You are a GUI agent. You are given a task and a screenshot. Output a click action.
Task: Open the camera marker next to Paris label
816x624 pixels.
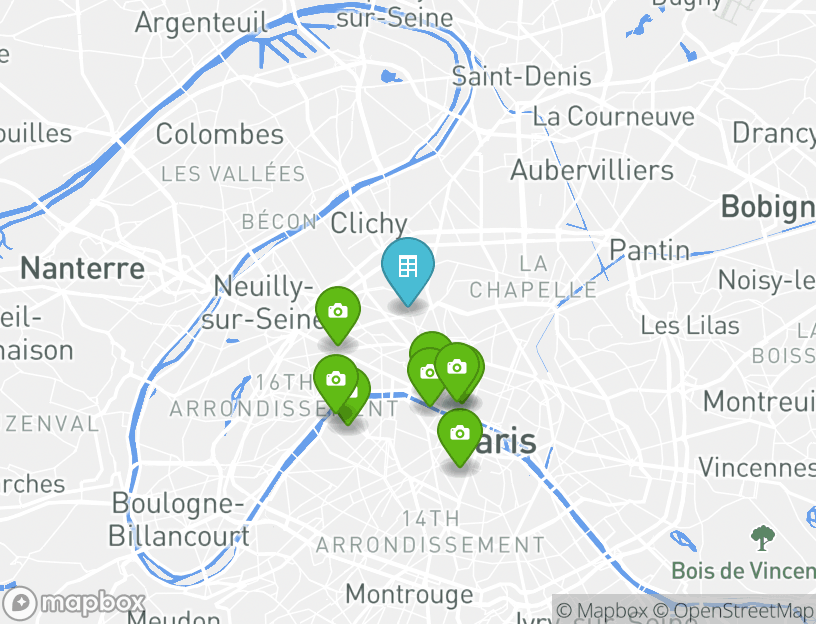[459, 434]
